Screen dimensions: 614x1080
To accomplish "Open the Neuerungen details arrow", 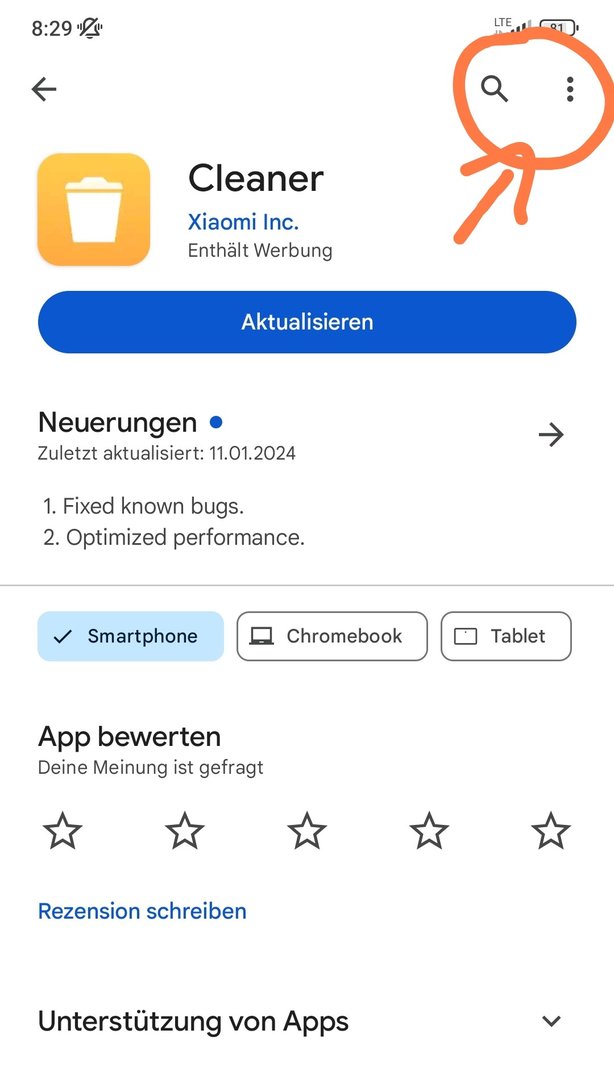I will coord(551,434).
